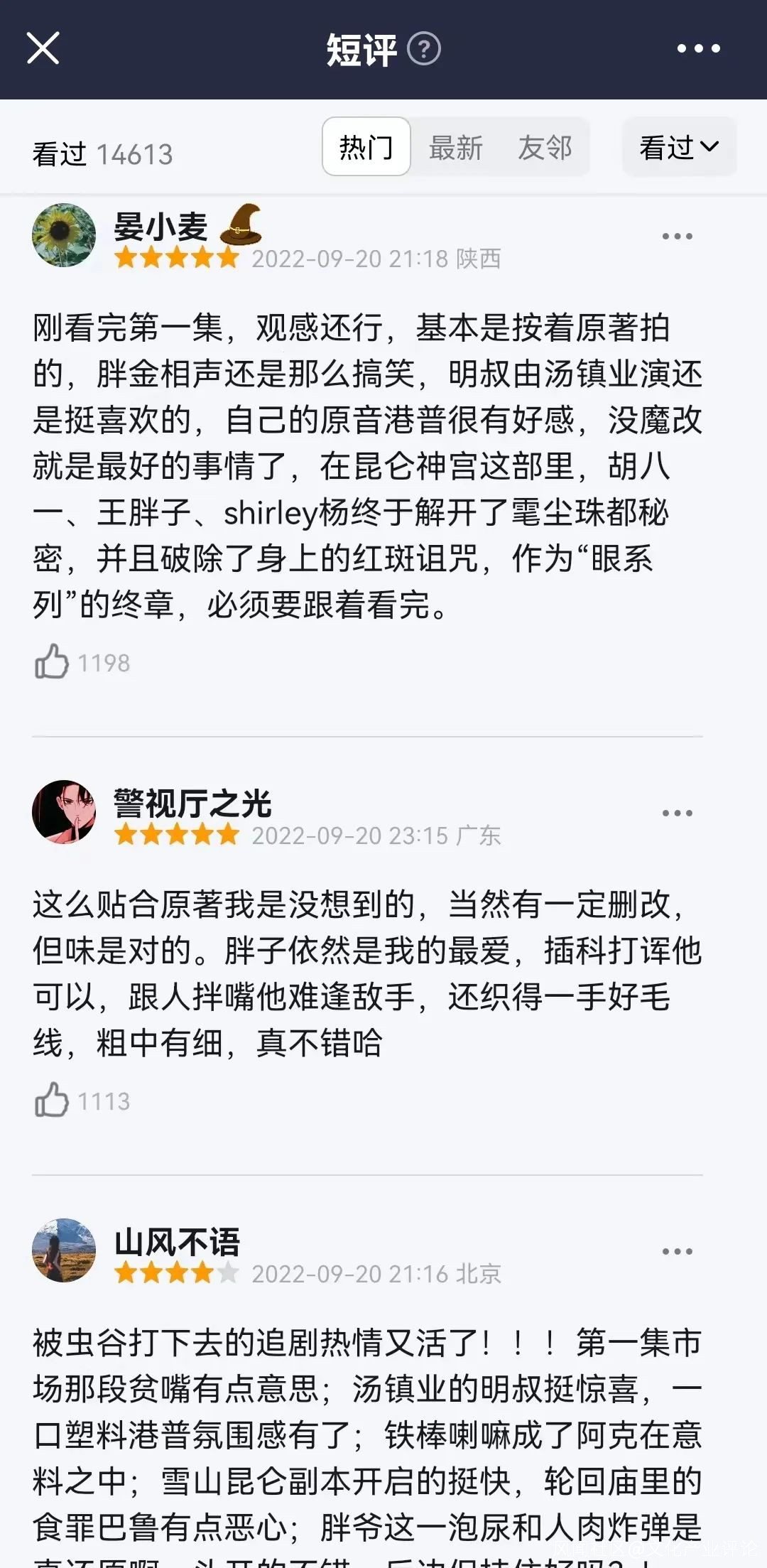The height and width of the screenshot is (1568, 767).
Task: Like 警视厅之光's review with 1113 likes
Action: 52,1101
